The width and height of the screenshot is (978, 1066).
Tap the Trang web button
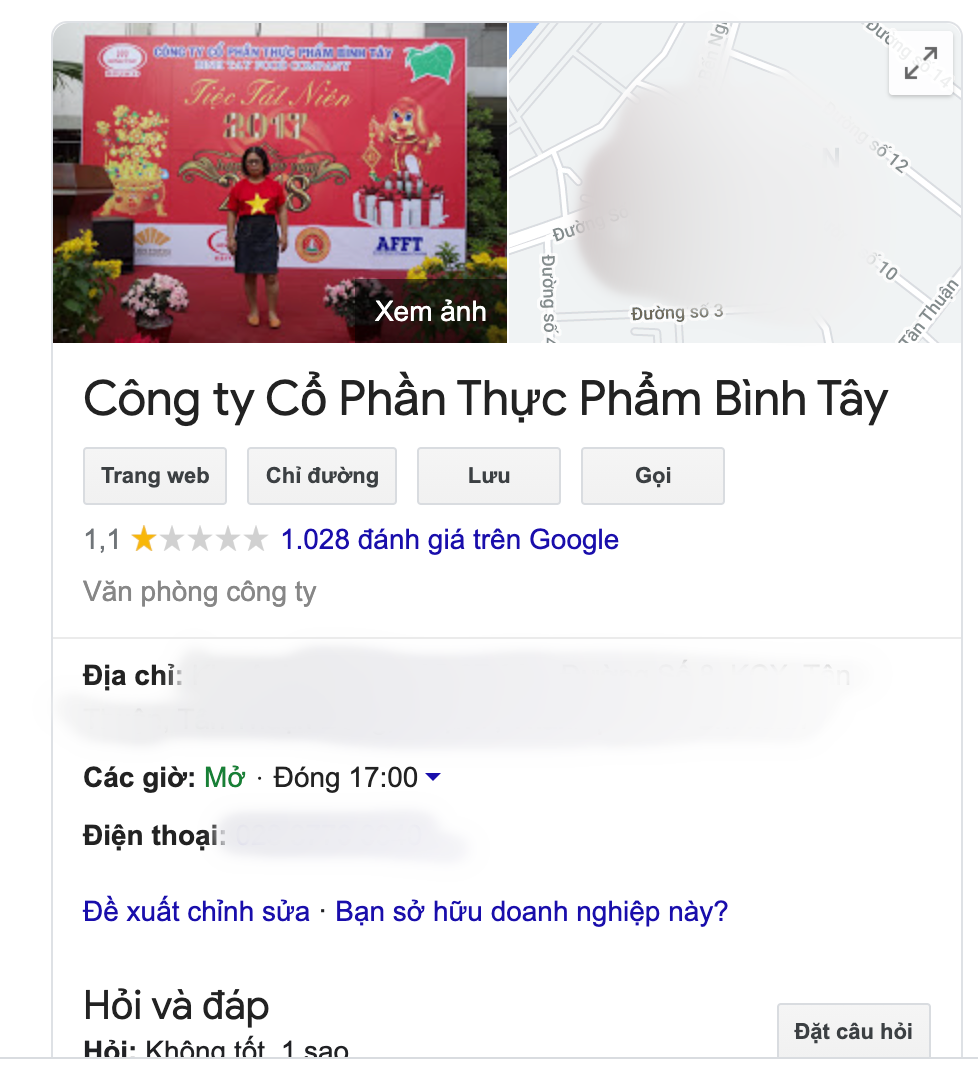tap(155, 476)
